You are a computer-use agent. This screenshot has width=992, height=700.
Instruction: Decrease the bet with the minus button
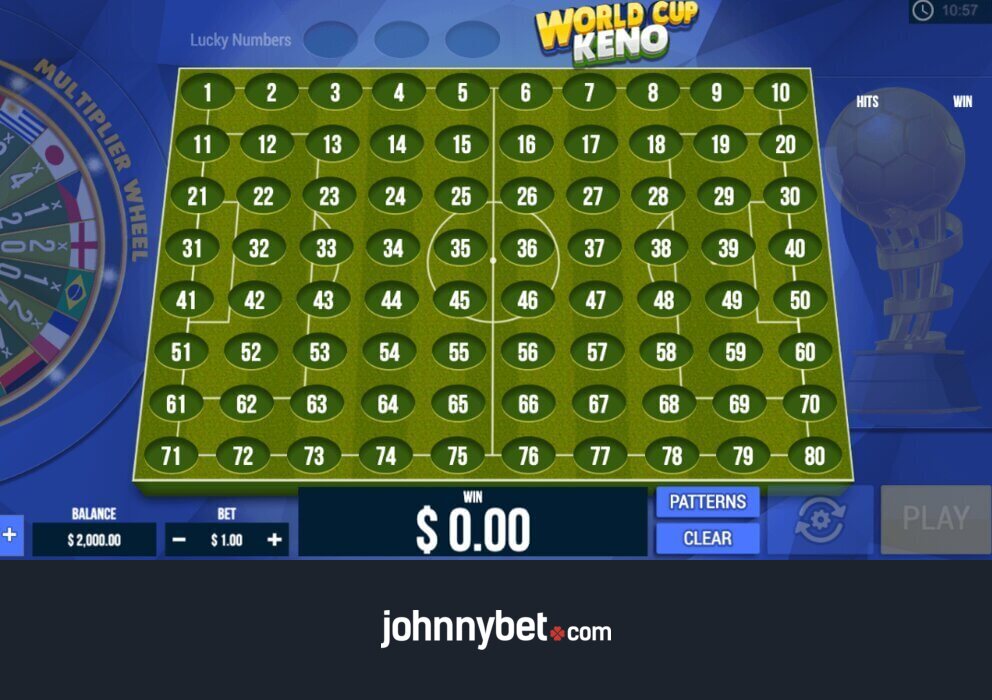[179, 540]
